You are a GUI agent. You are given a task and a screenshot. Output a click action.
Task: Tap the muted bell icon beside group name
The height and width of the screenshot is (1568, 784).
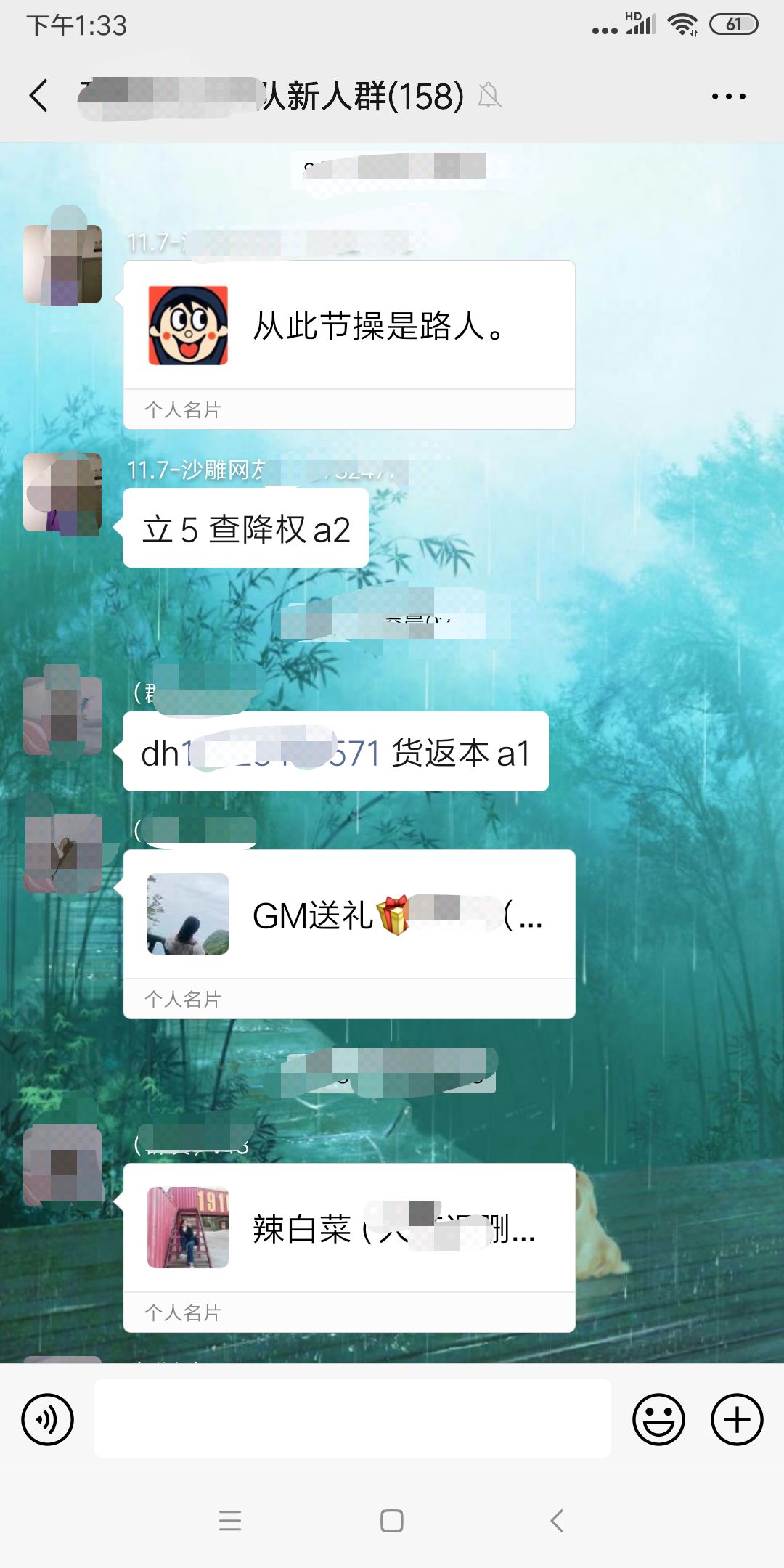point(491,98)
